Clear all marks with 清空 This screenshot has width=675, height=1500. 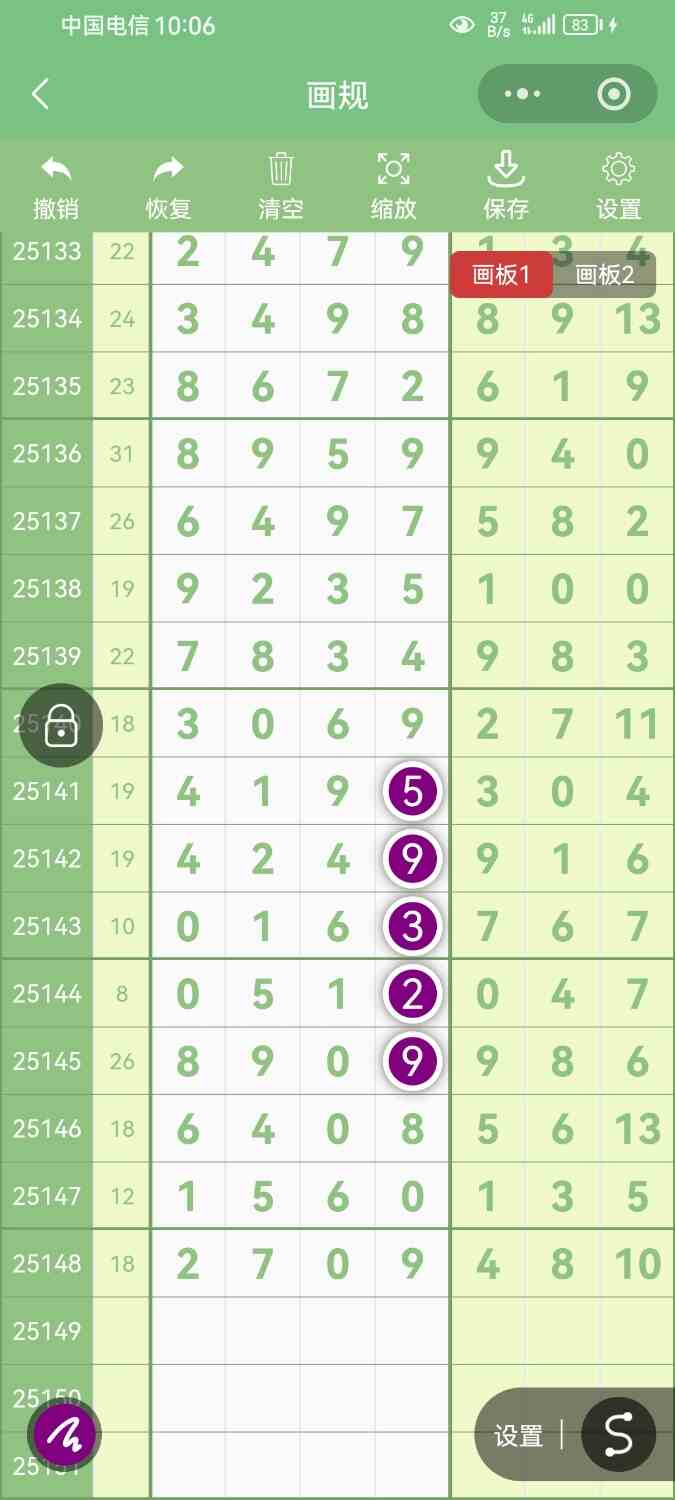pos(281,187)
